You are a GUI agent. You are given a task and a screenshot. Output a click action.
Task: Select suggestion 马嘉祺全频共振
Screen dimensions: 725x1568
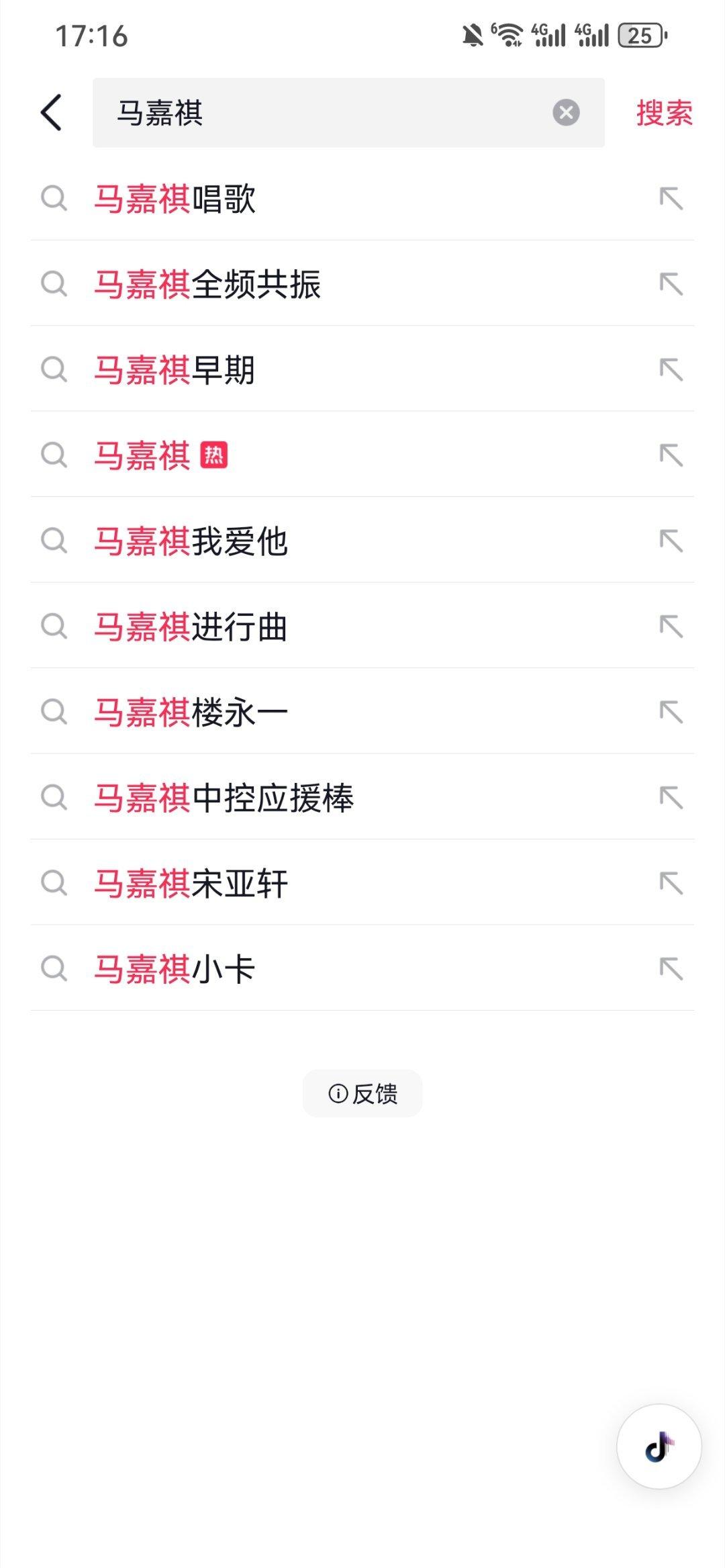362,284
